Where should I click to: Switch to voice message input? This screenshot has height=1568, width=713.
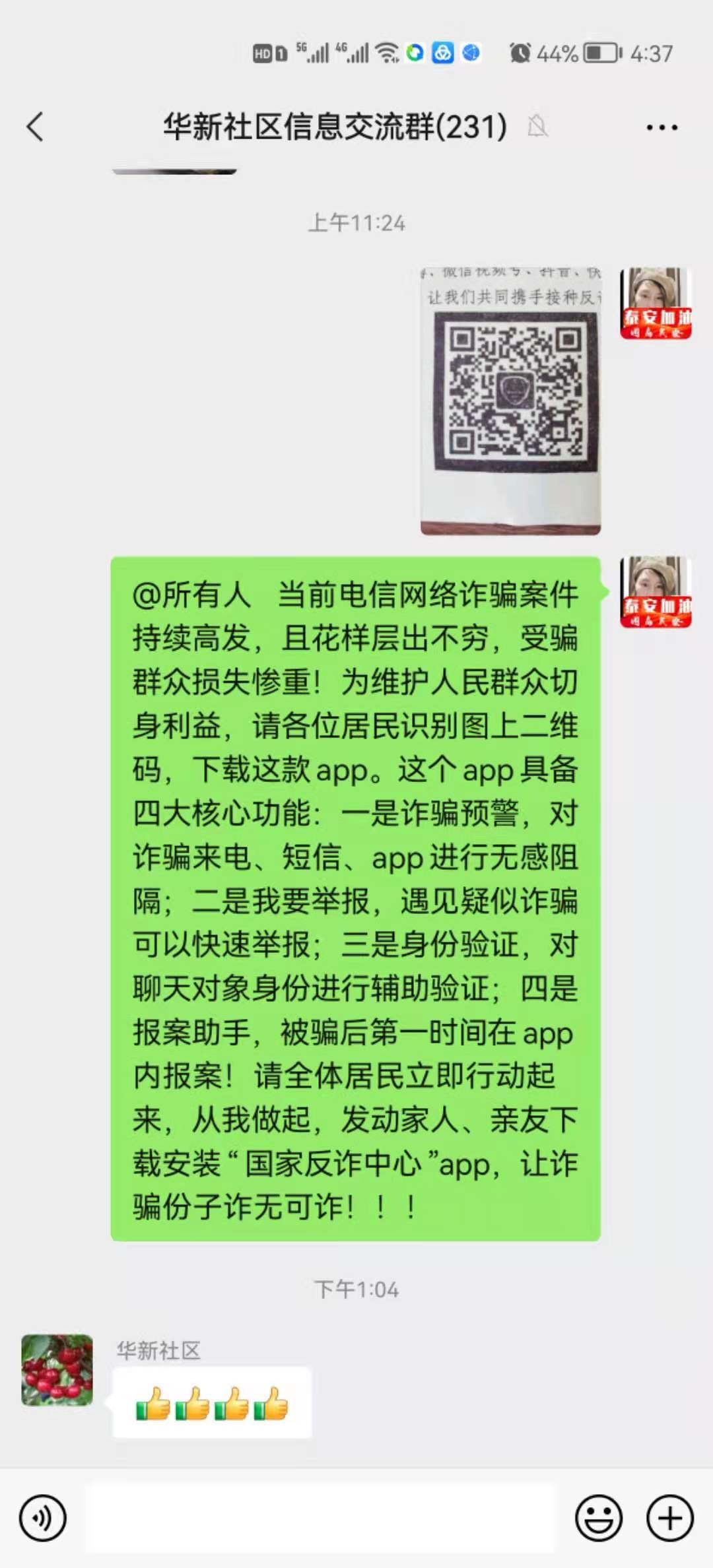point(43,1518)
